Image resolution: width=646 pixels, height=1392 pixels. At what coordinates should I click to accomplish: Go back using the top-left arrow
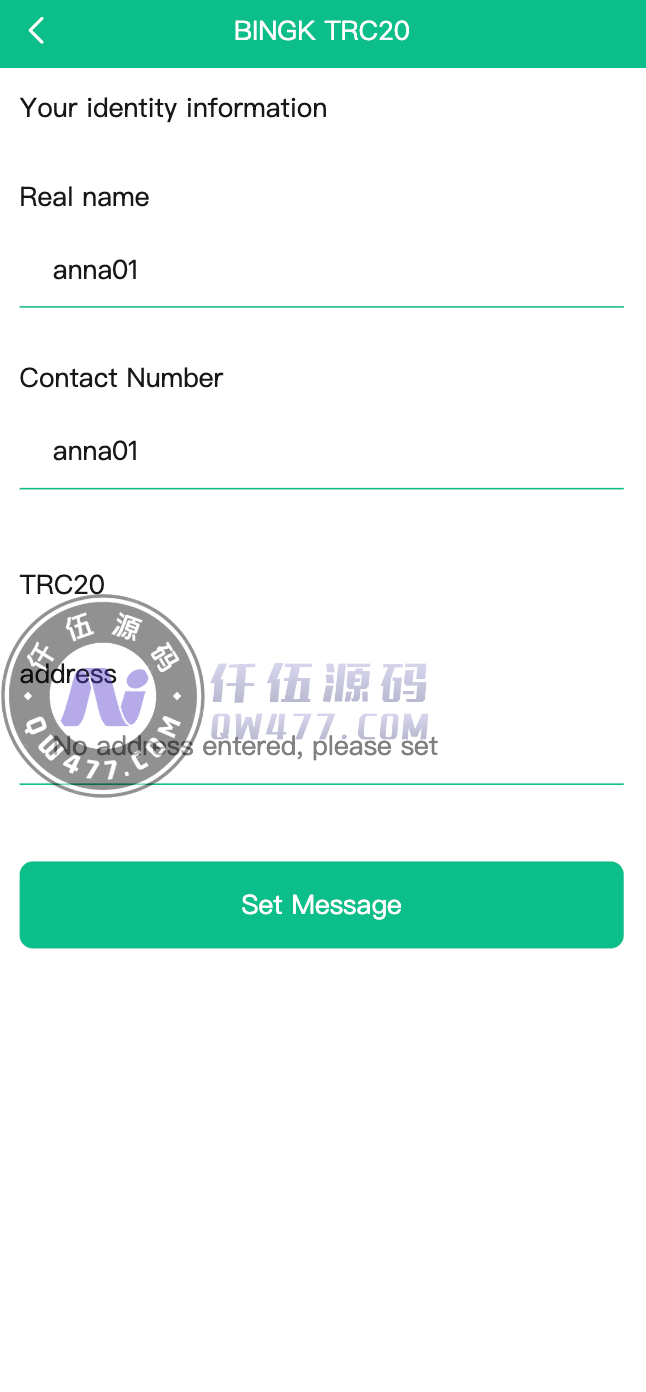coord(36,31)
